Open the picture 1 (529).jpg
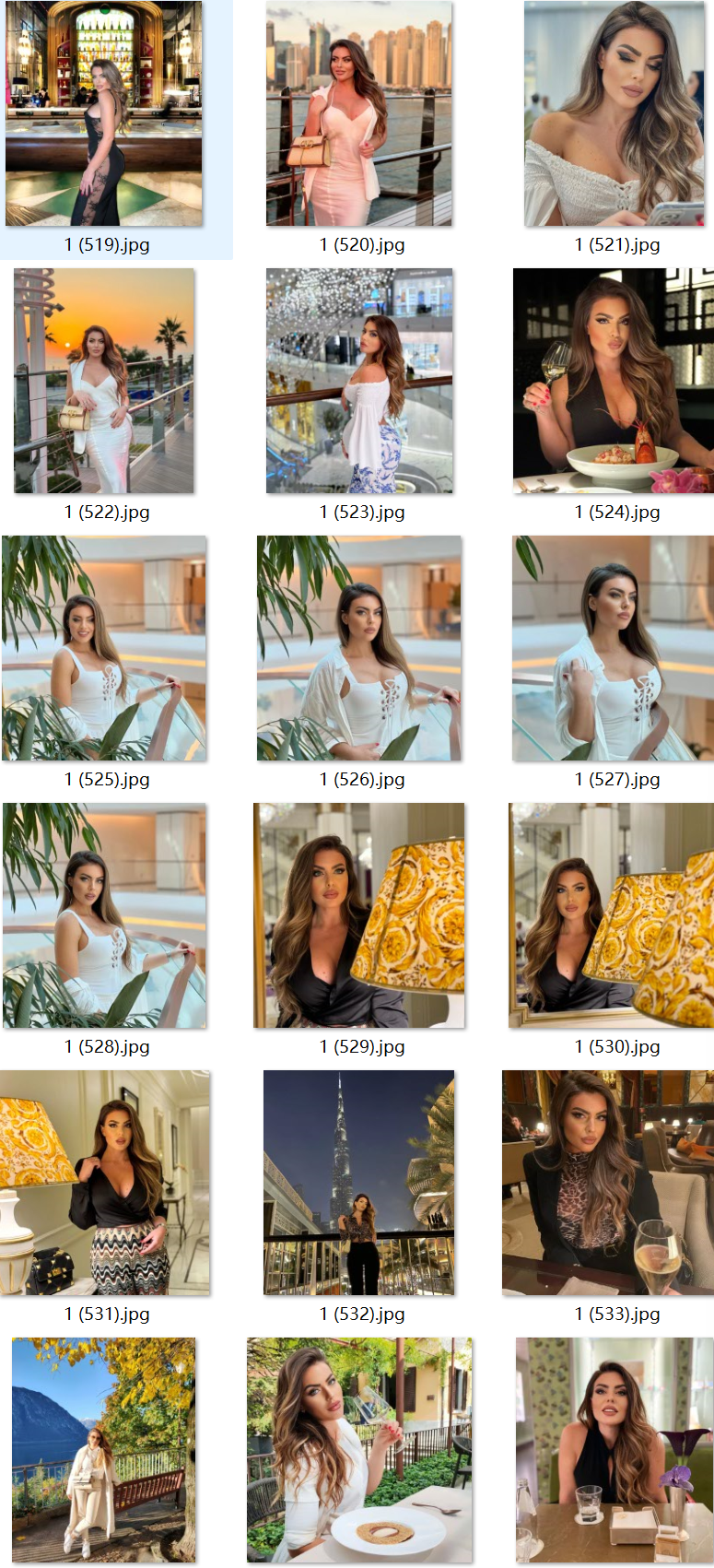Viewport: 714px width, 1568px height. pos(359,915)
